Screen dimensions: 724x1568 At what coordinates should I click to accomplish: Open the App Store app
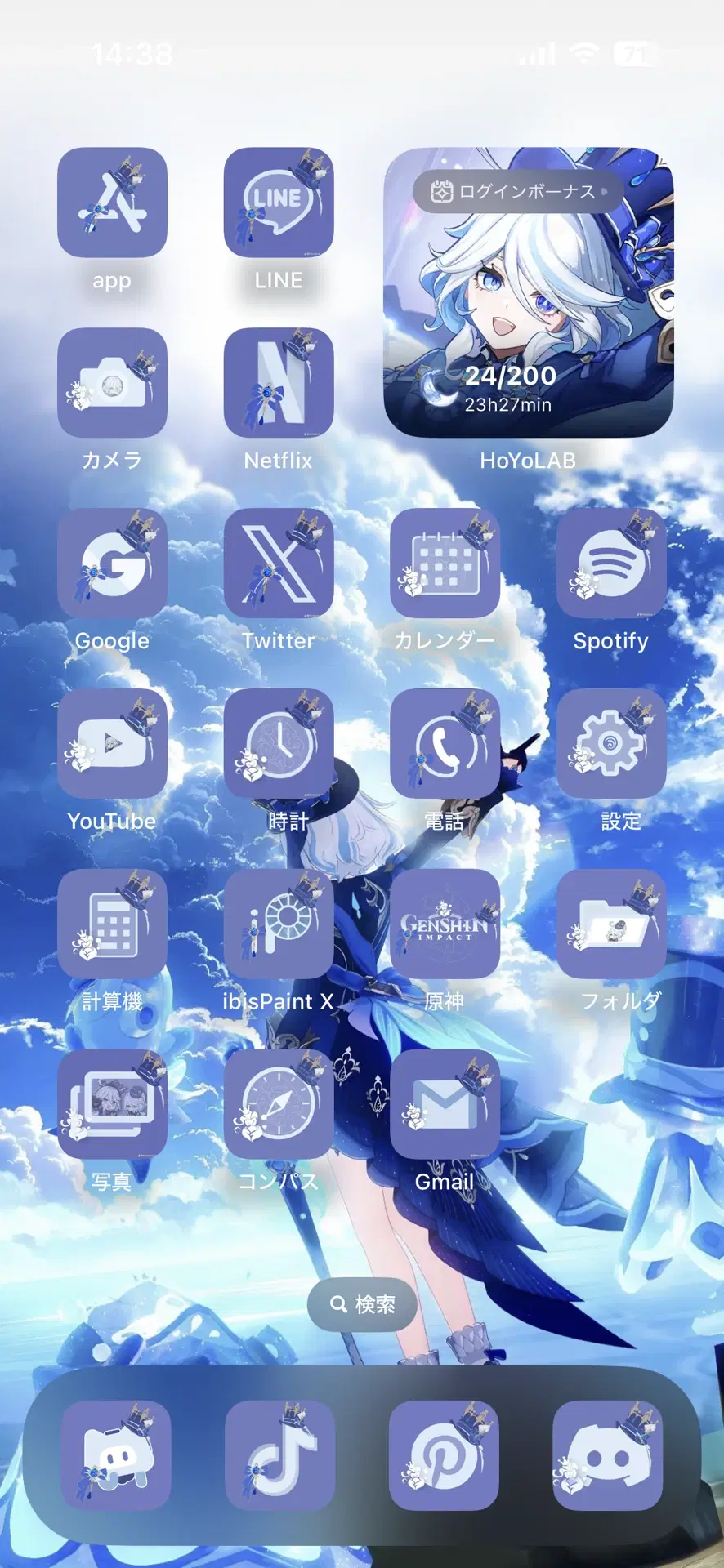point(112,203)
